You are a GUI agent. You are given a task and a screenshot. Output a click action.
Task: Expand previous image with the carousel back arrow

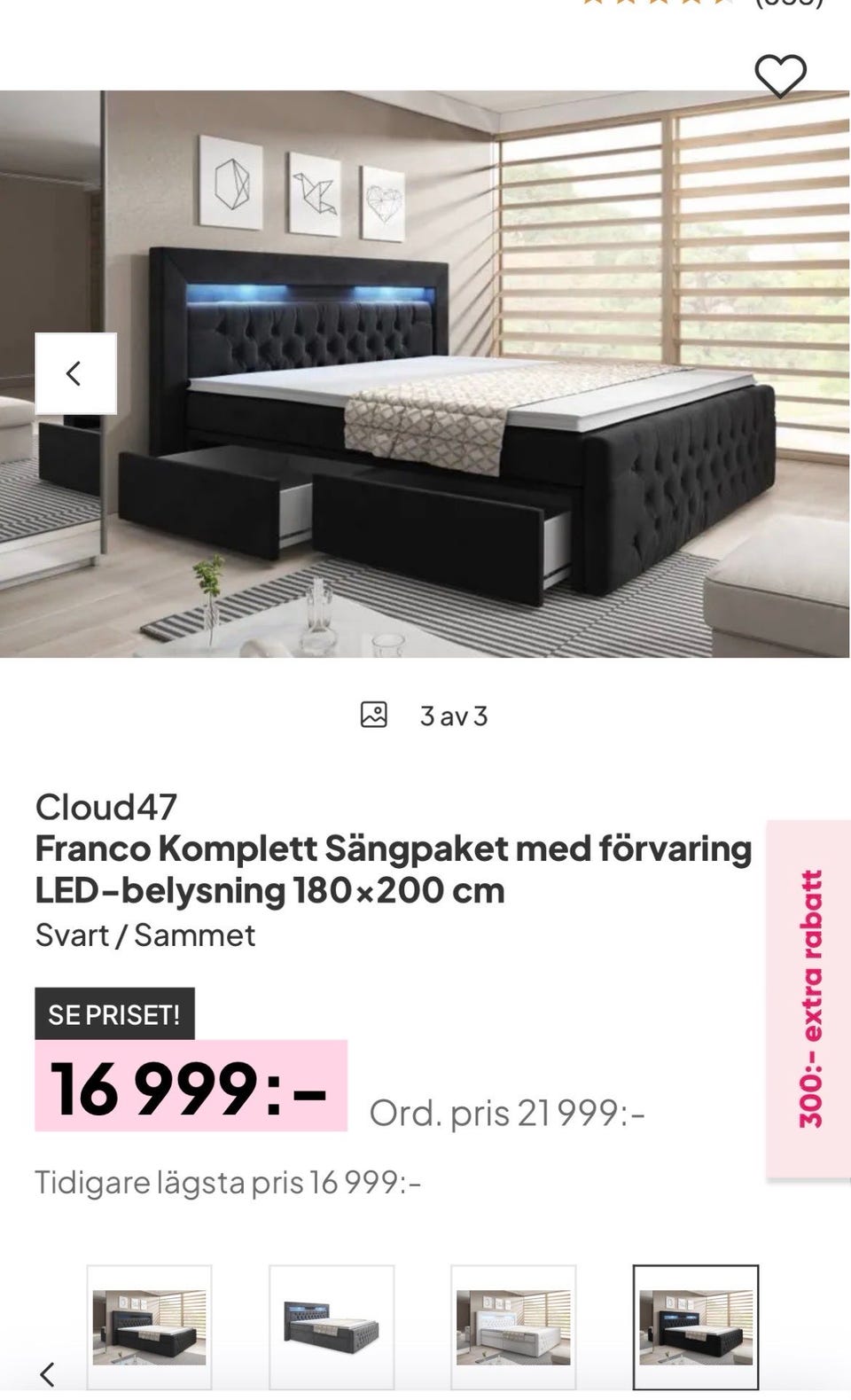click(74, 373)
